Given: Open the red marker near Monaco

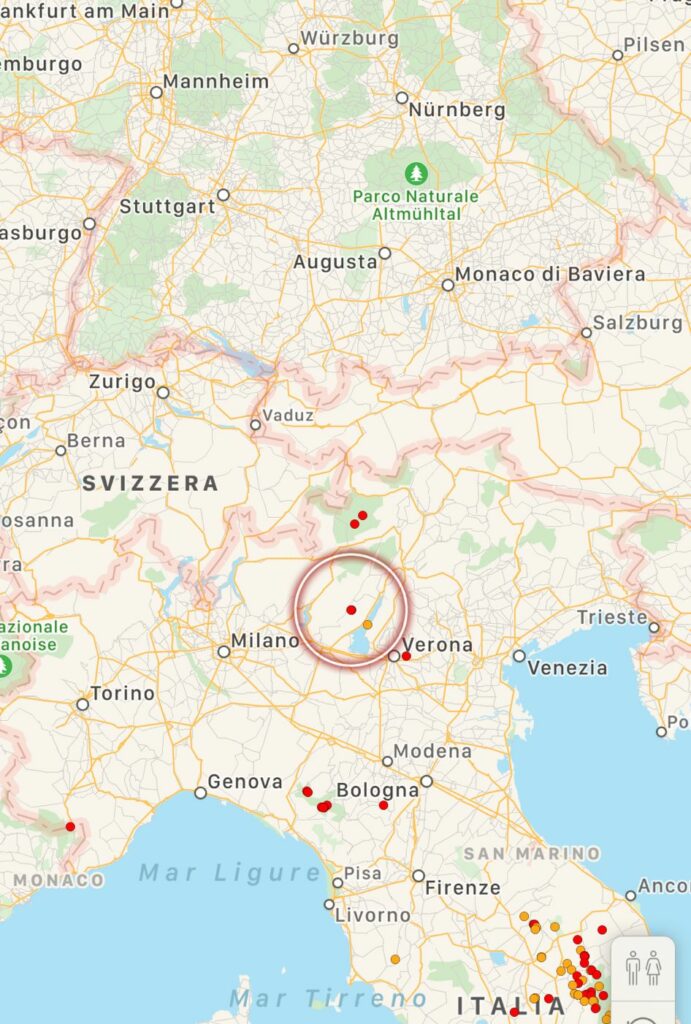Looking at the screenshot, I should pyautogui.click(x=70, y=826).
